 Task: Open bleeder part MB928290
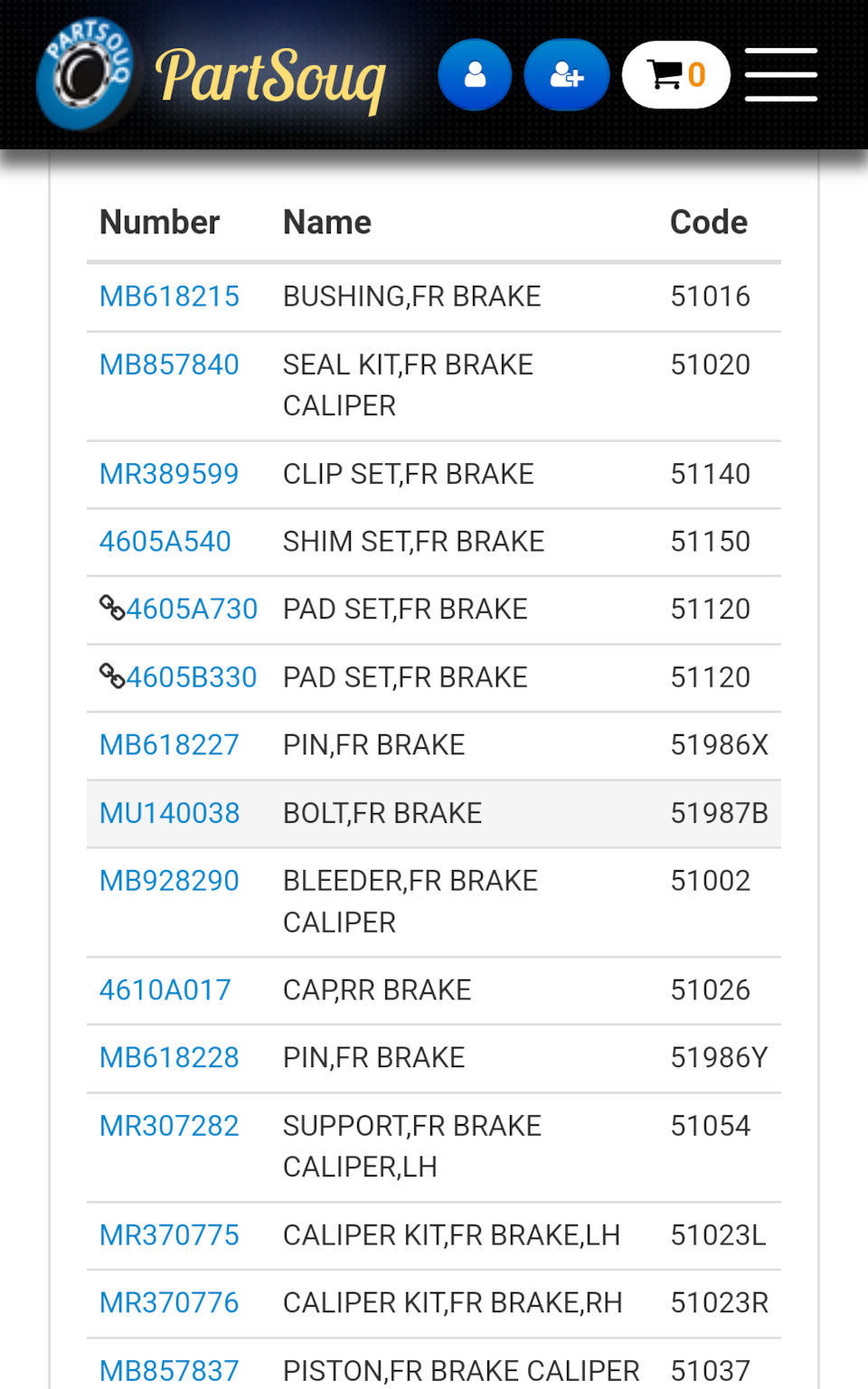(x=169, y=881)
